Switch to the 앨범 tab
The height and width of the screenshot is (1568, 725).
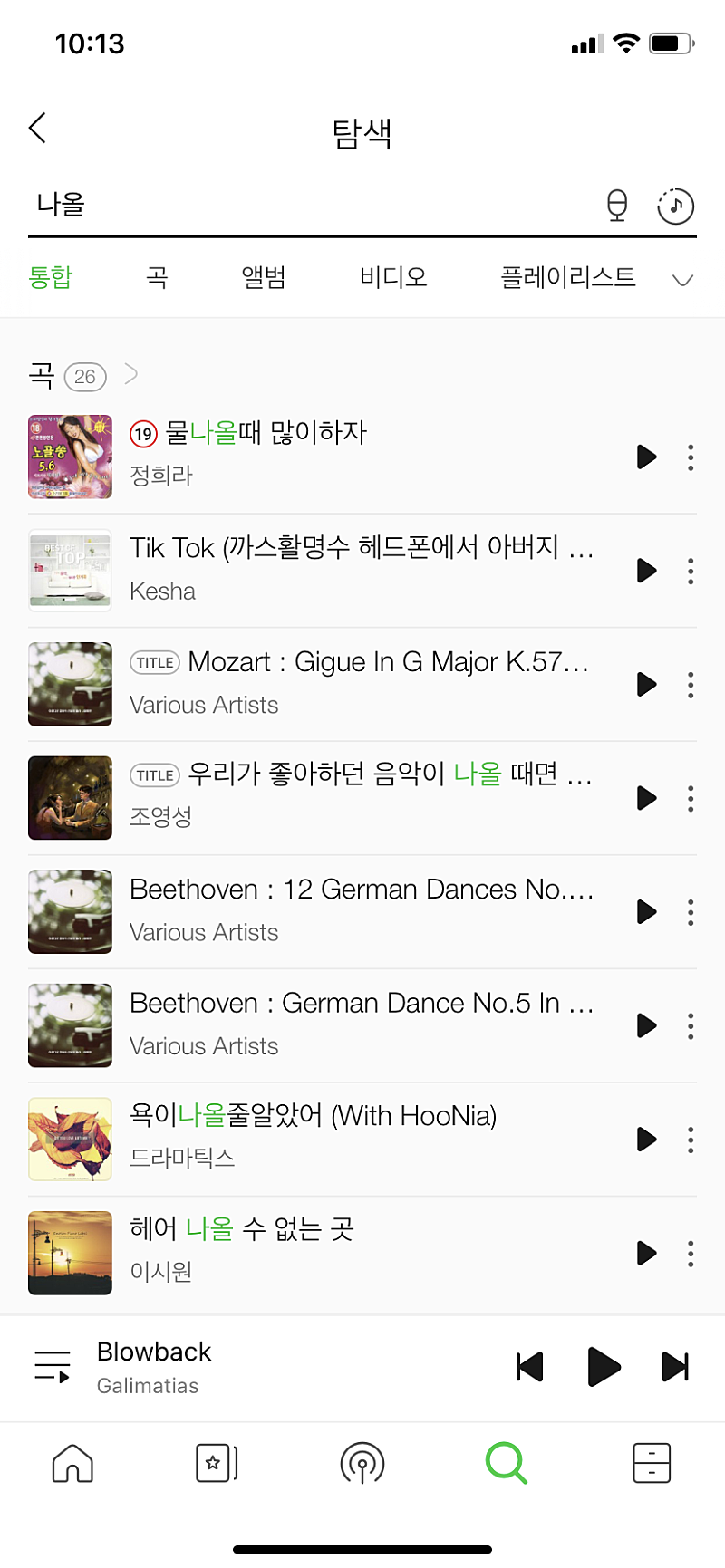tap(264, 277)
